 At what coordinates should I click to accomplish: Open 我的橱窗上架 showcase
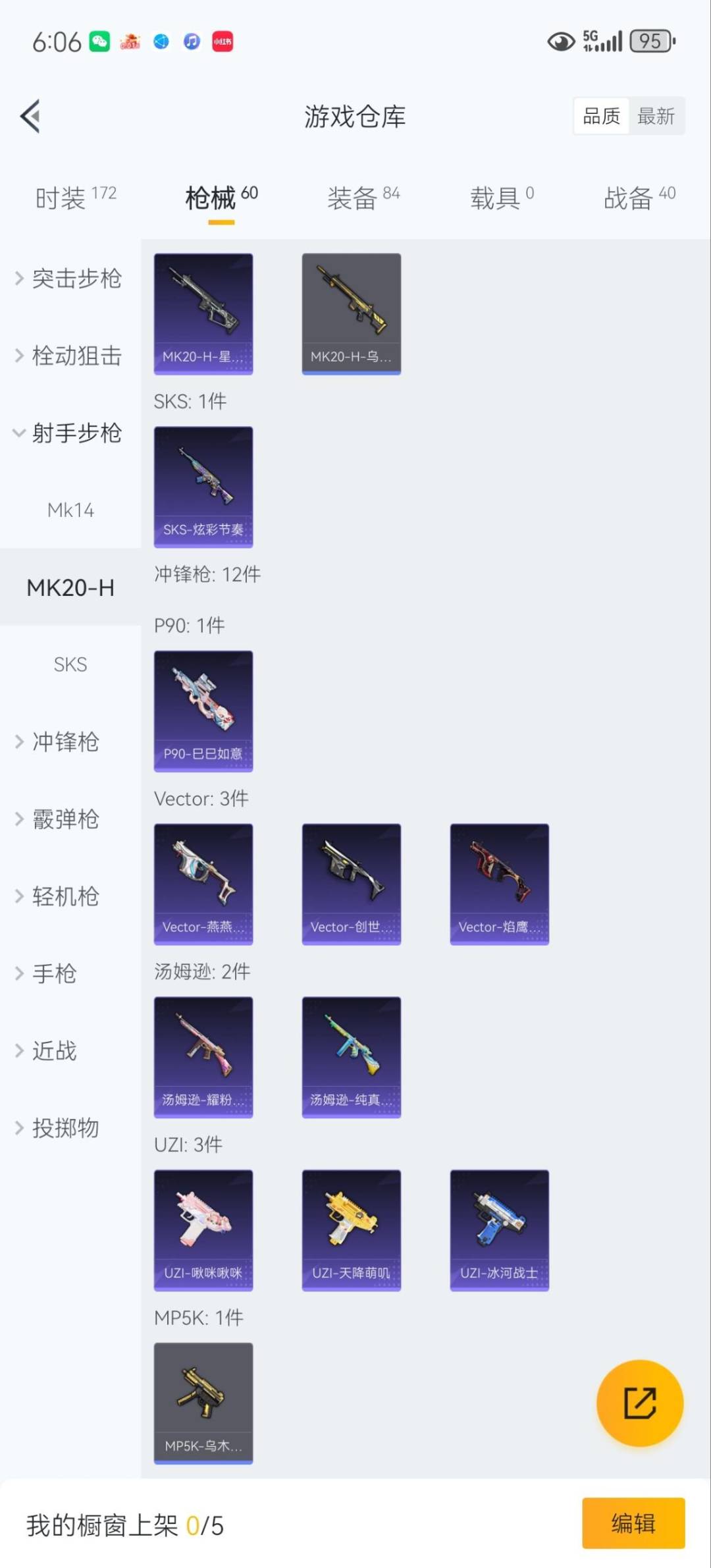(x=125, y=1523)
